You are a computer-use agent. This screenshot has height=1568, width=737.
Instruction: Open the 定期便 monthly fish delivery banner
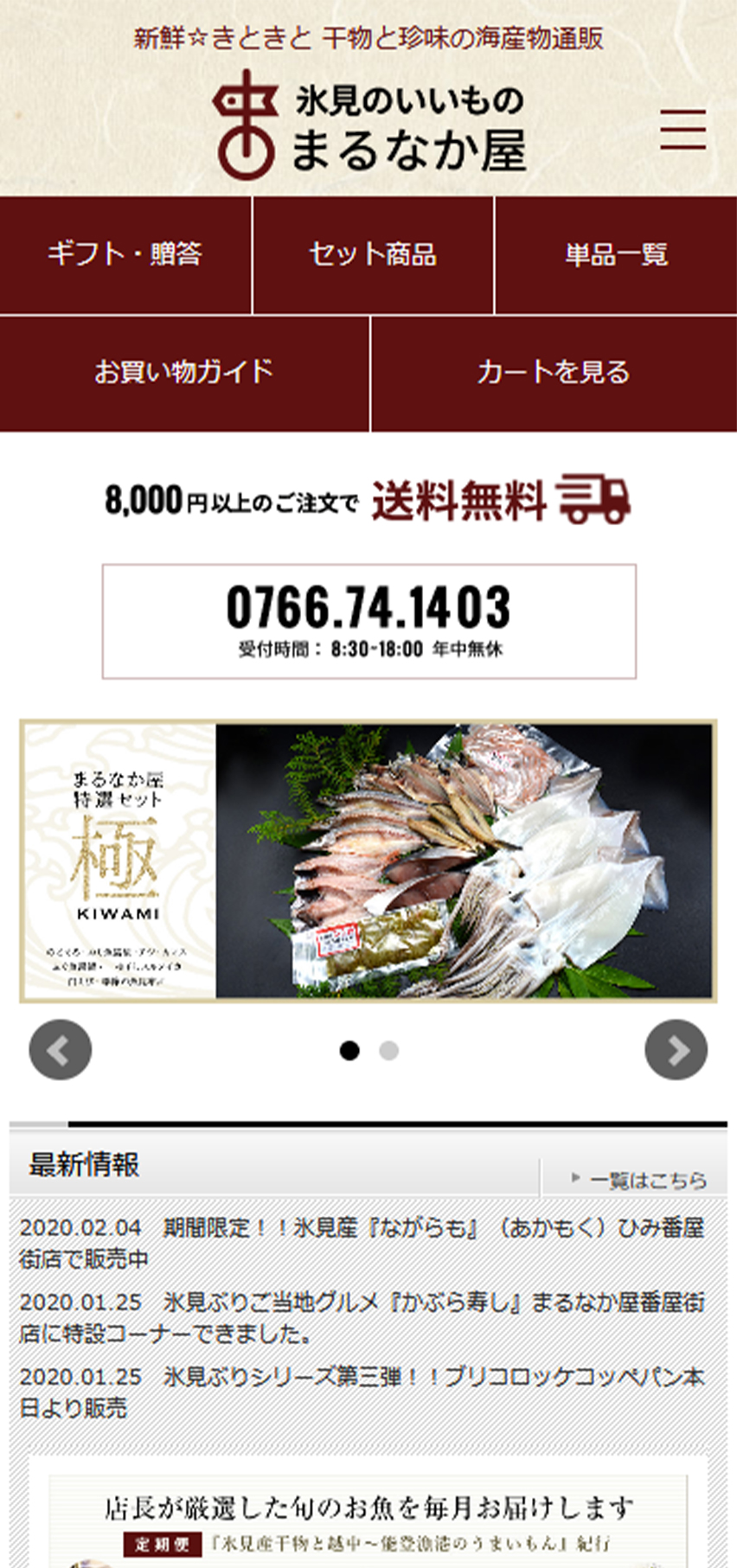(368, 1522)
